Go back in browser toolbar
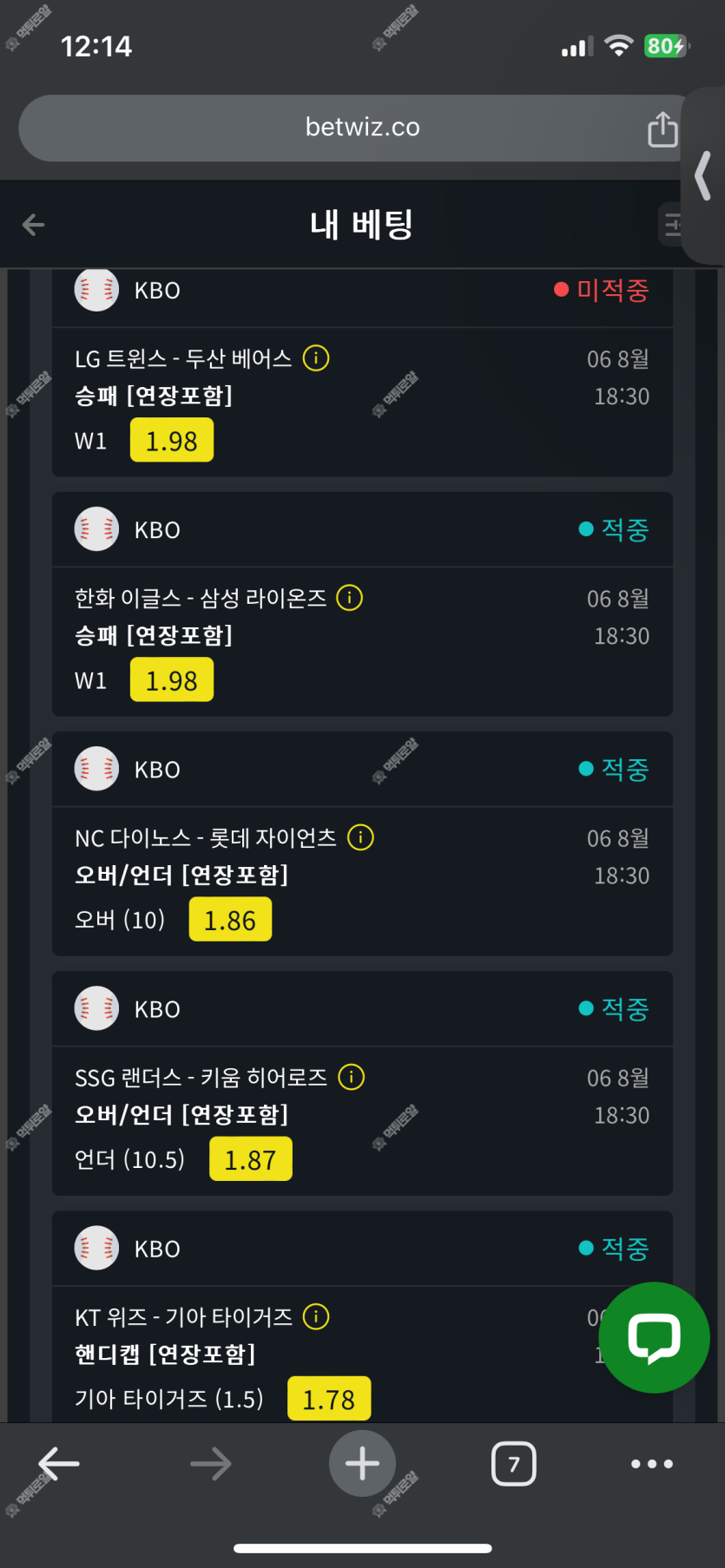This screenshot has width=725, height=1568. (59, 1464)
